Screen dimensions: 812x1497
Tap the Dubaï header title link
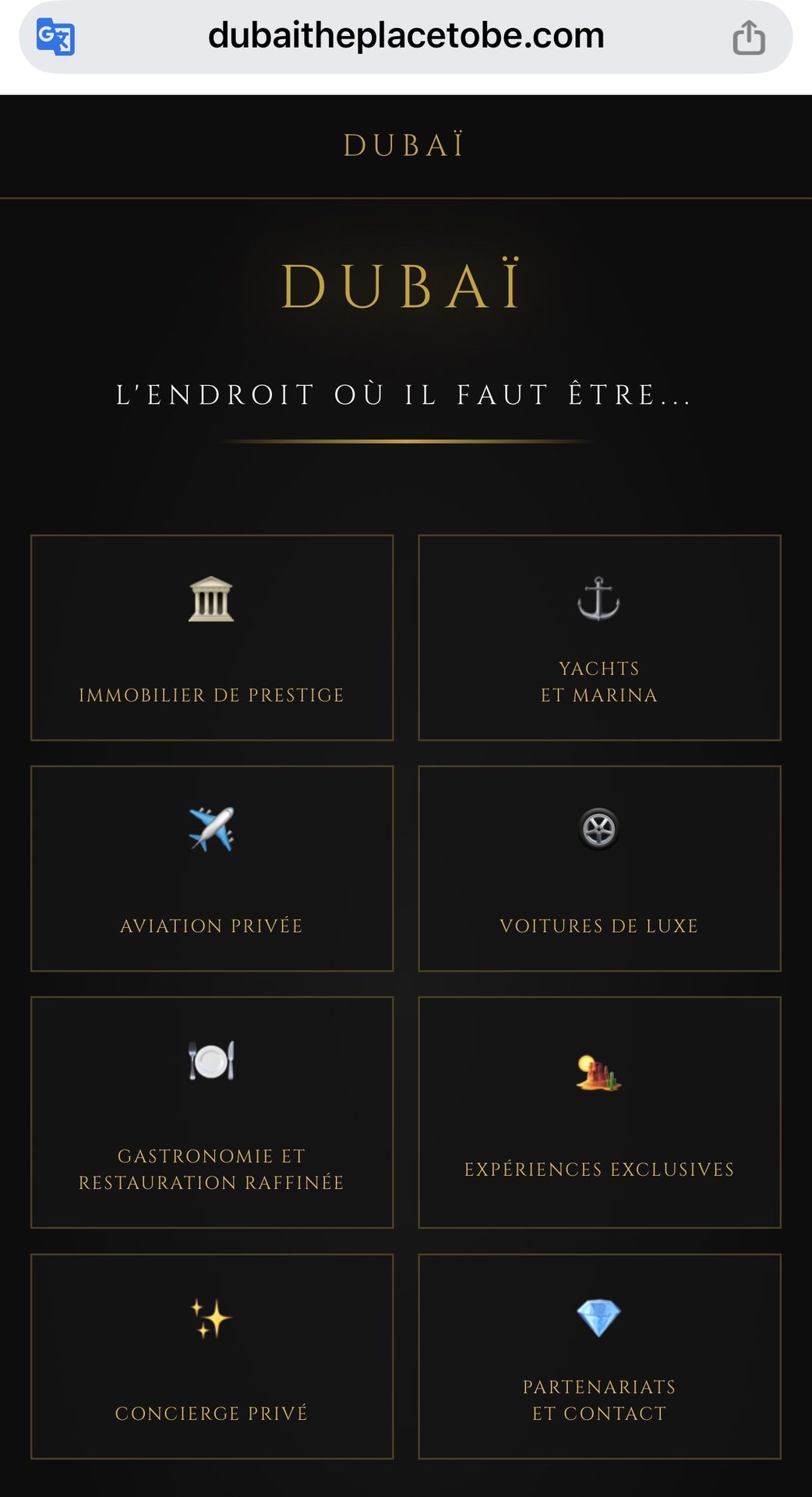pos(404,146)
